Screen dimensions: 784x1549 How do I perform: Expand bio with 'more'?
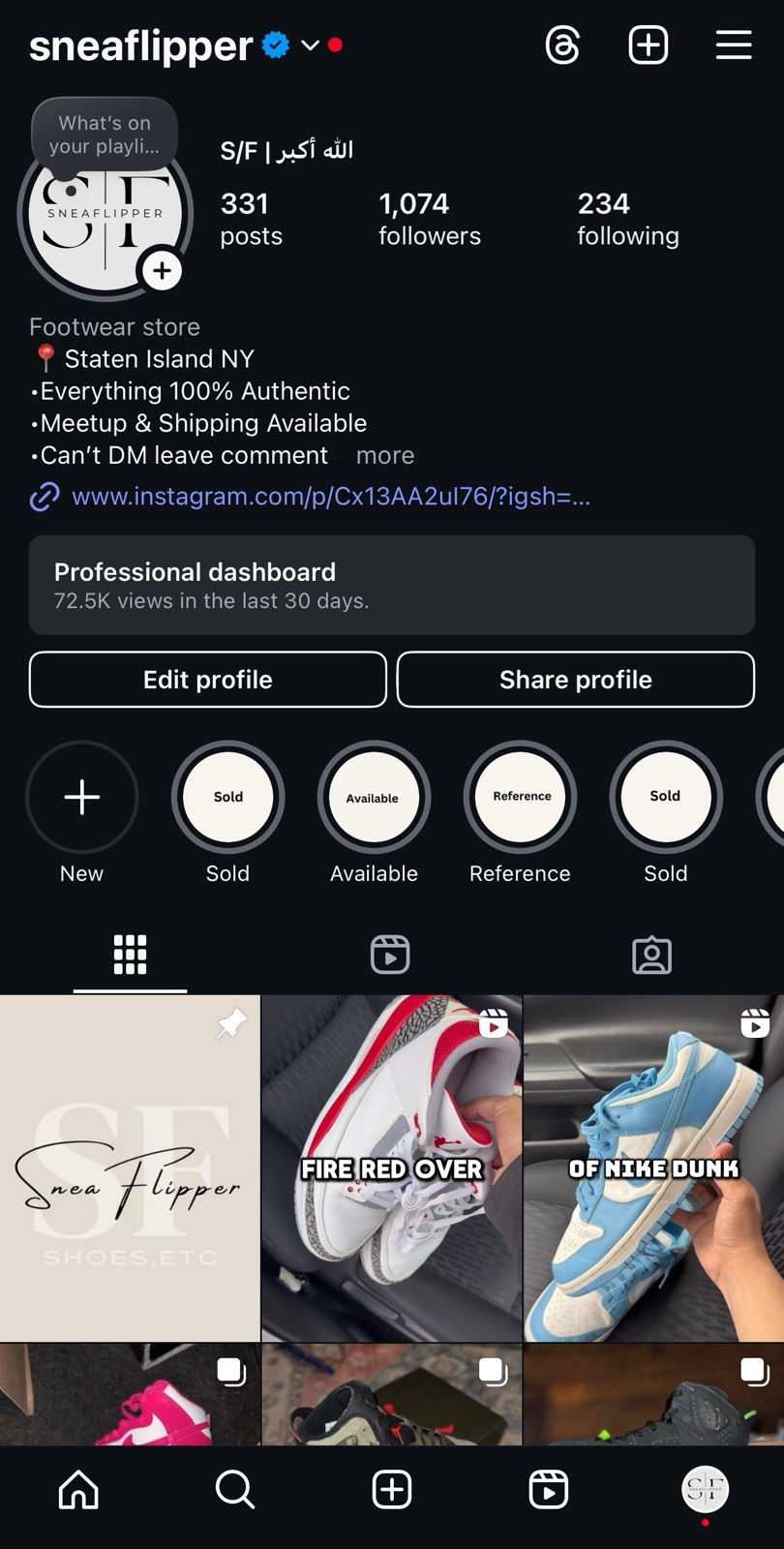point(384,455)
